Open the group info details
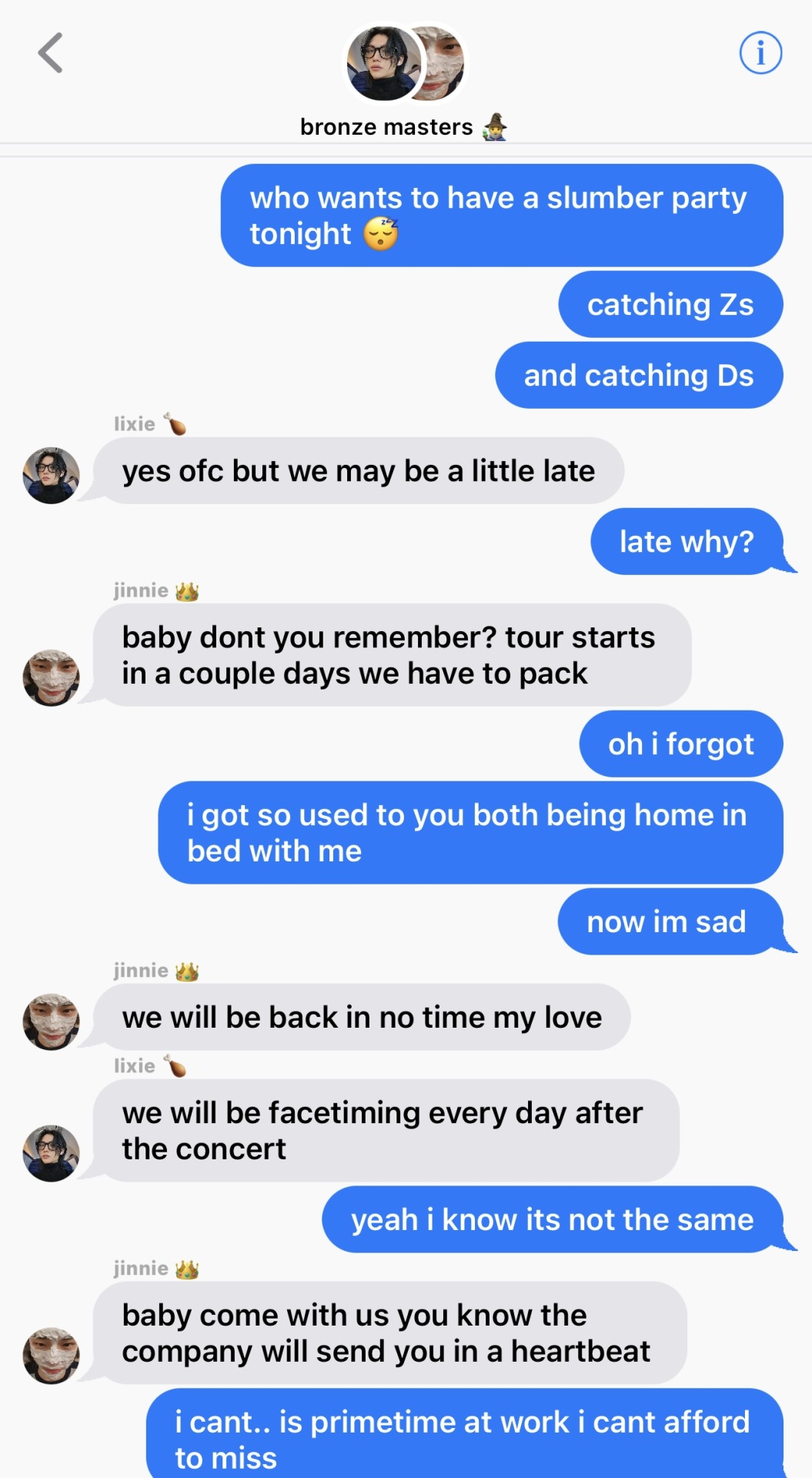Screen dimensions: 812x1478 [760, 53]
